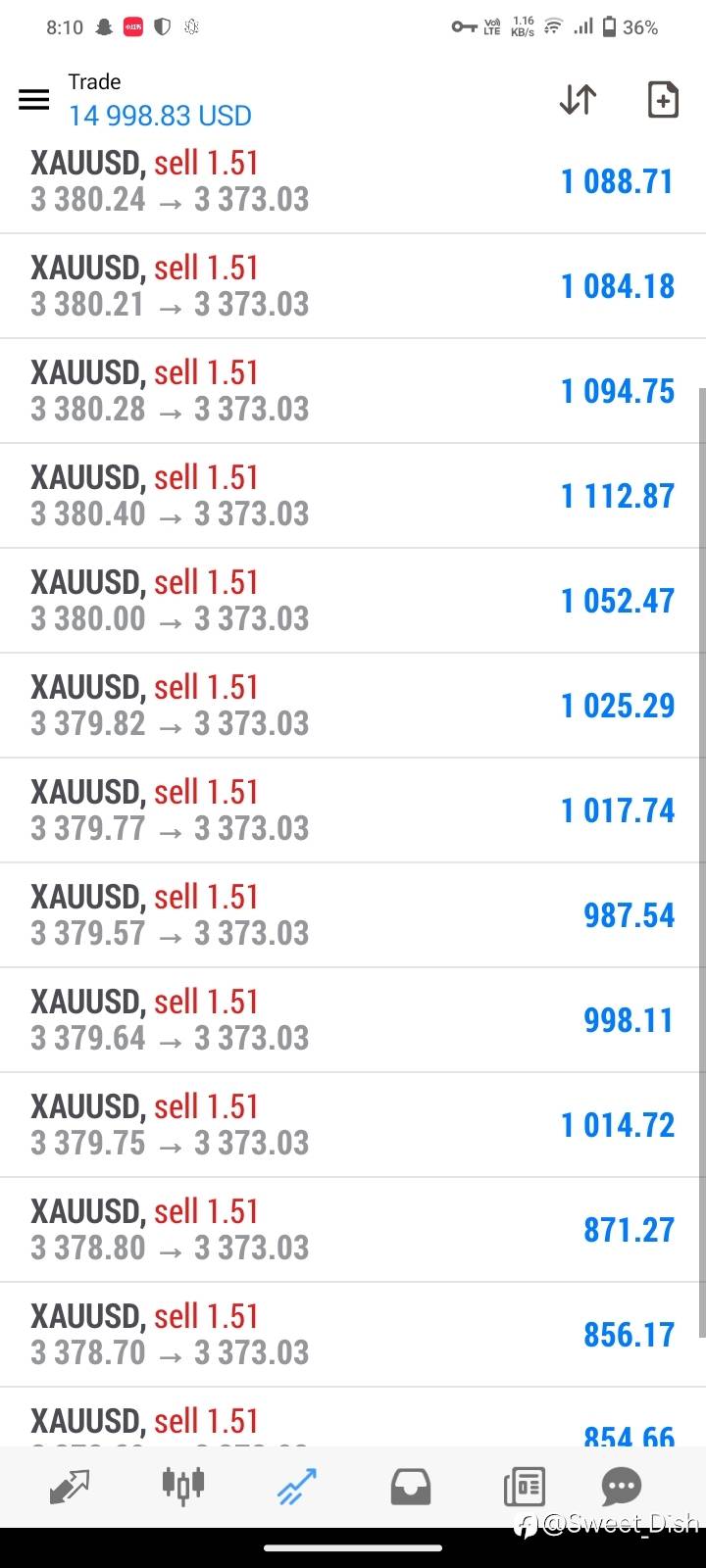Select the trade entered at 3 379.64
This screenshot has height=1568, width=706.
[x=353, y=1020]
